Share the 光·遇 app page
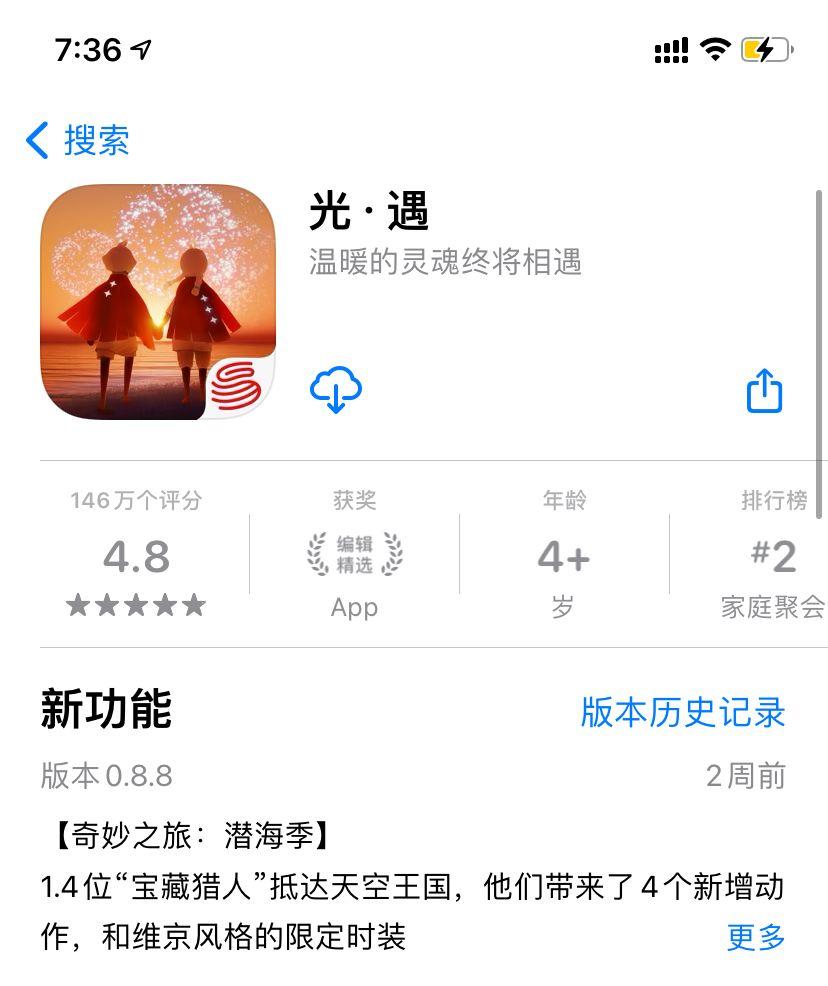 pos(764,390)
